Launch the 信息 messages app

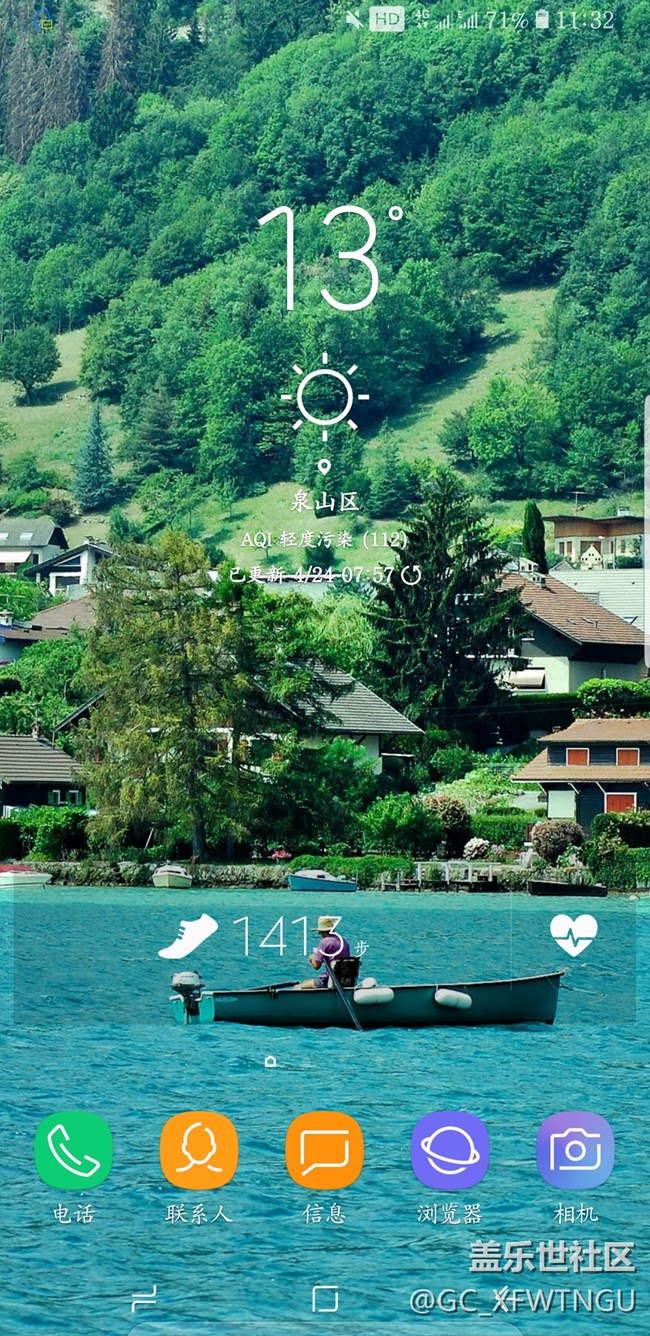(x=324, y=1151)
